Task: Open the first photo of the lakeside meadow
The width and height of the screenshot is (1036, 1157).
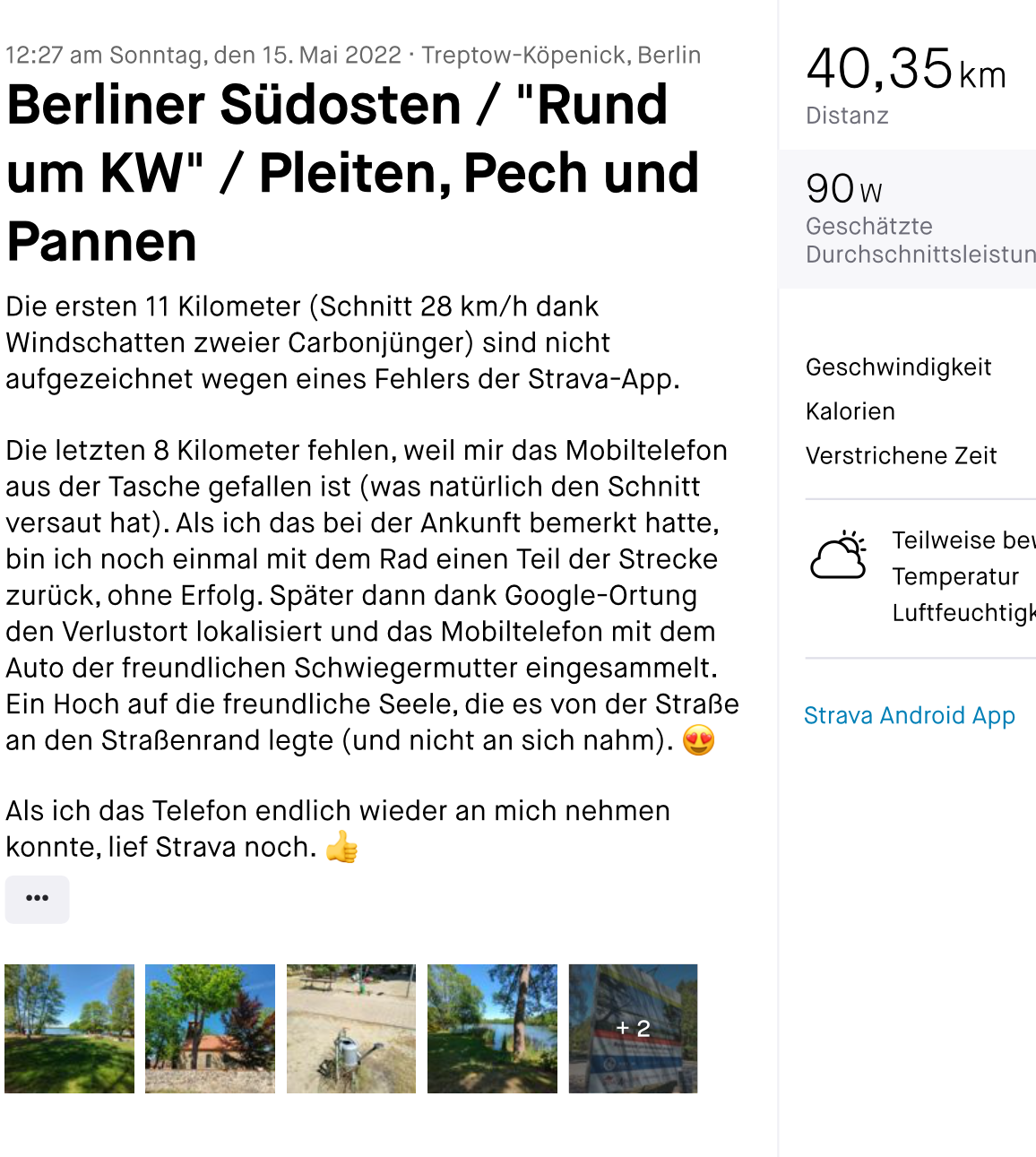Action: 69,1028
